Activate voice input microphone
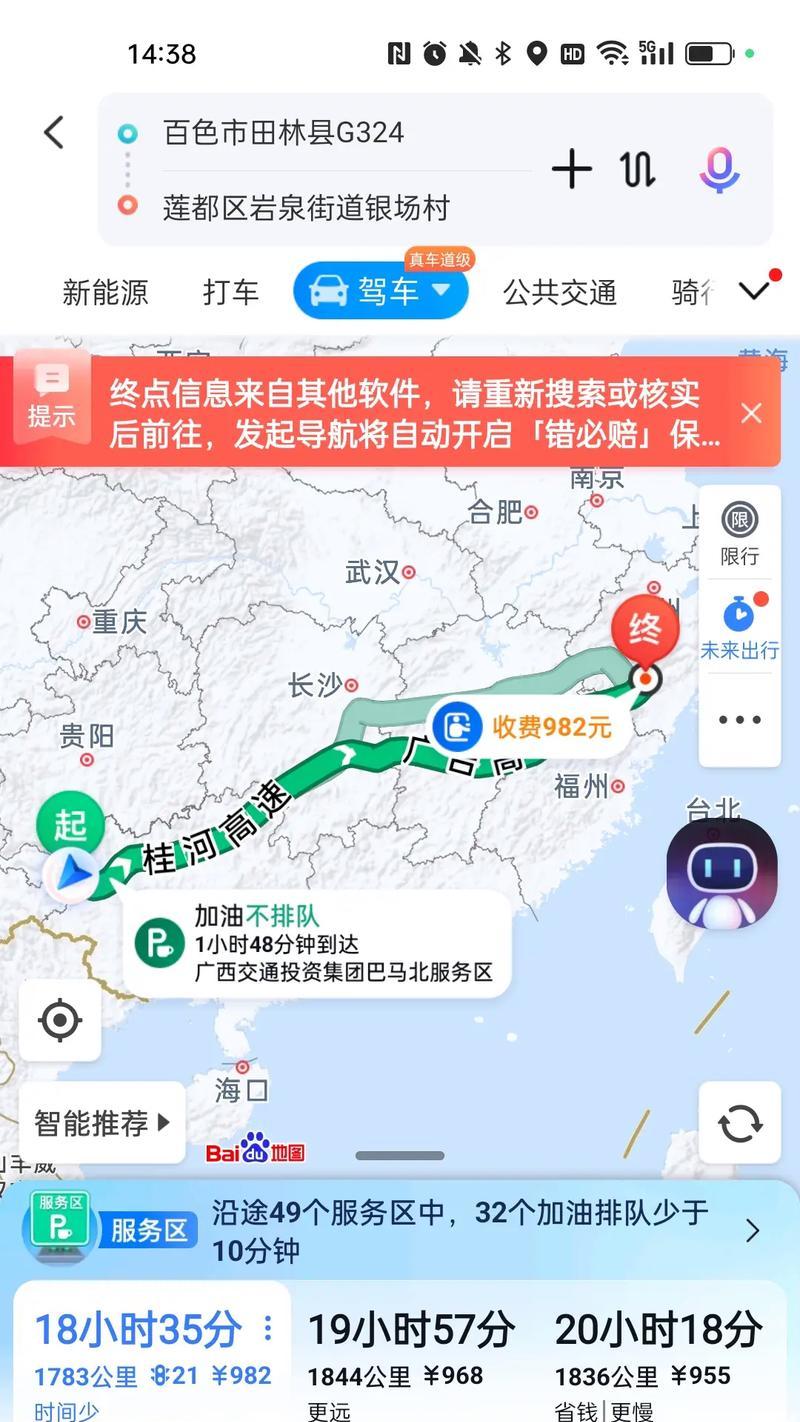 click(719, 170)
